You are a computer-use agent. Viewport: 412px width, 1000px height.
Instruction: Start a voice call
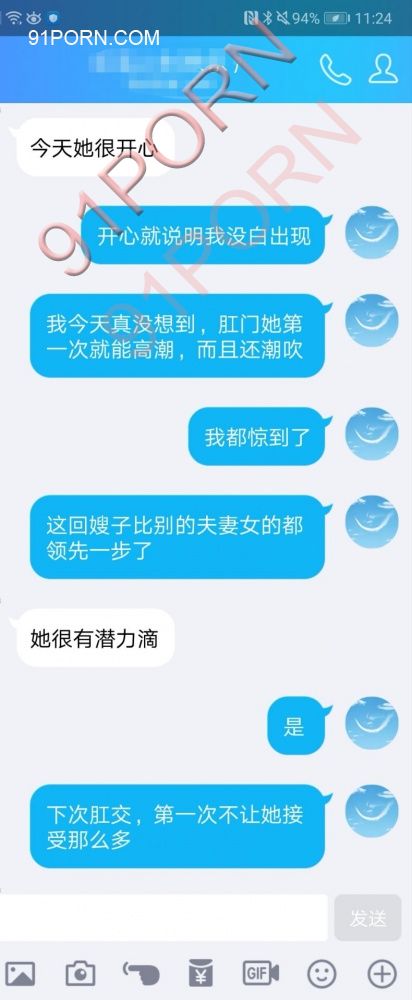pyautogui.click(x=335, y=69)
